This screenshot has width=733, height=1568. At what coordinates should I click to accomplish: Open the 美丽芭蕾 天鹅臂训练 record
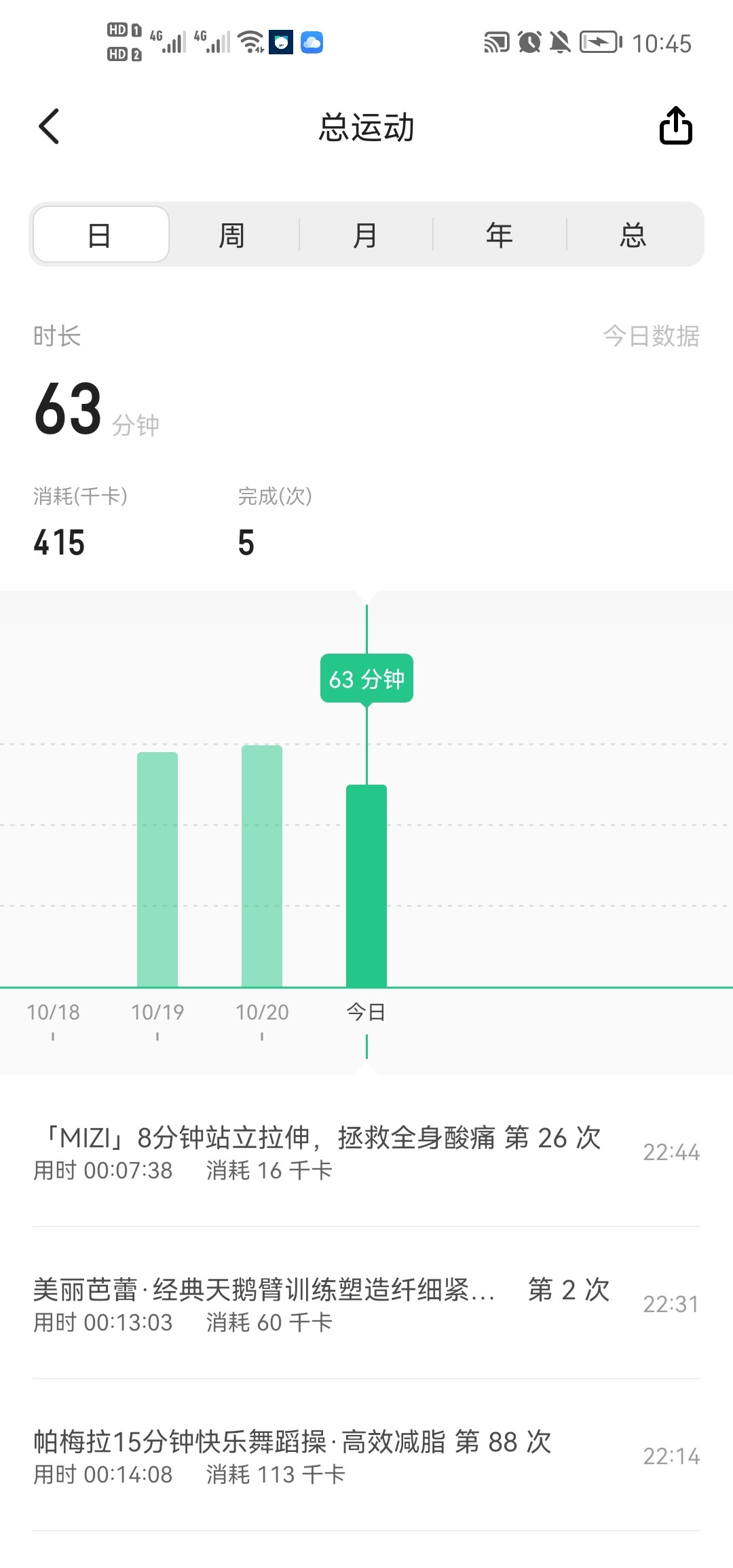366,1304
